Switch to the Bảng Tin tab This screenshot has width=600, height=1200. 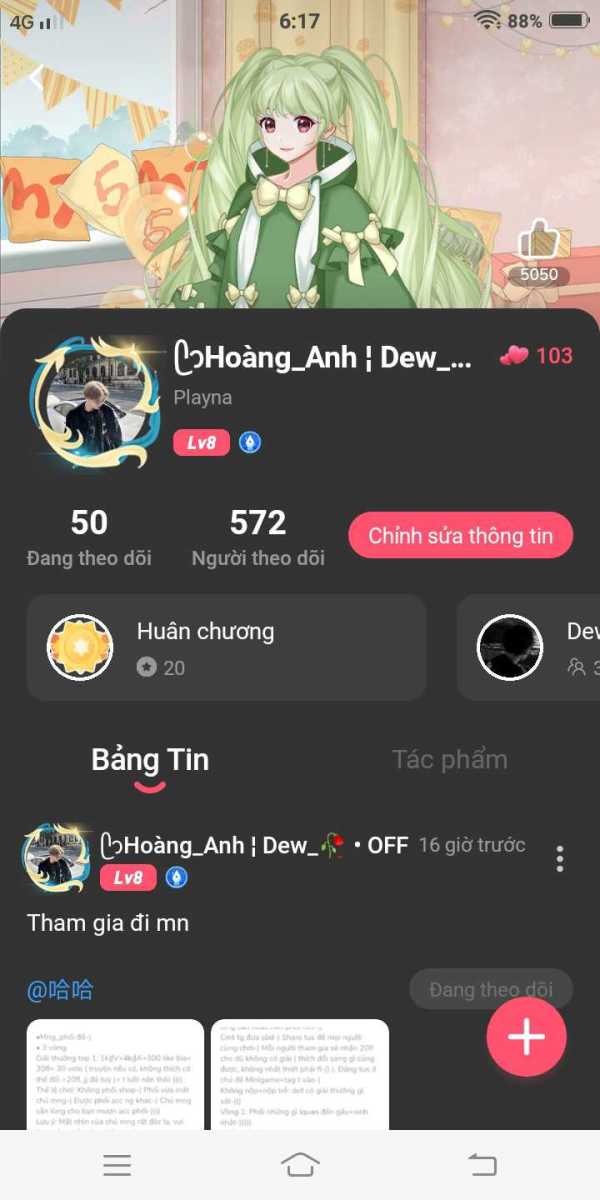[150, 760]
